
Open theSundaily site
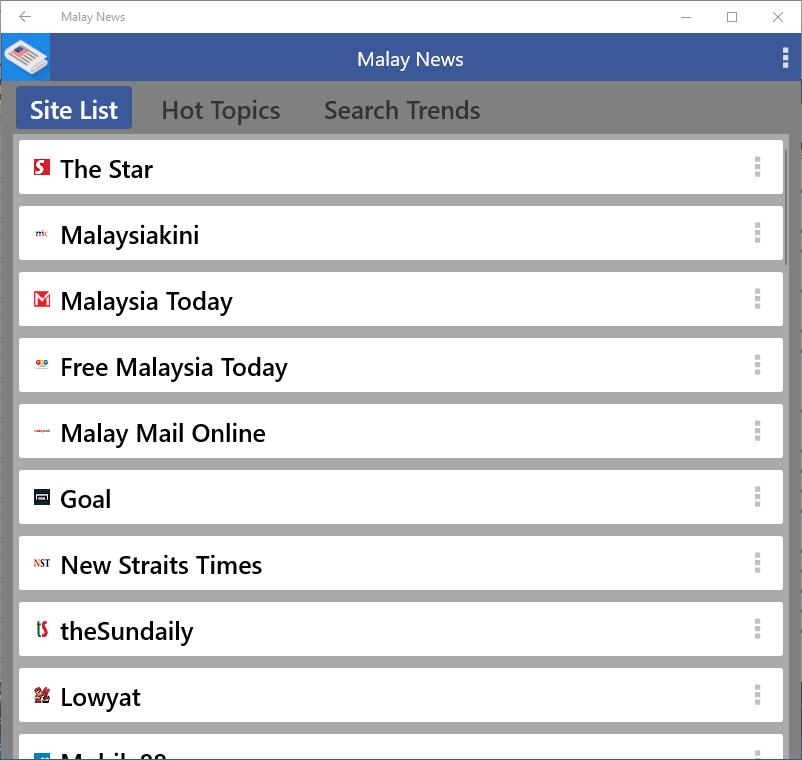click(x=127, y=631)
